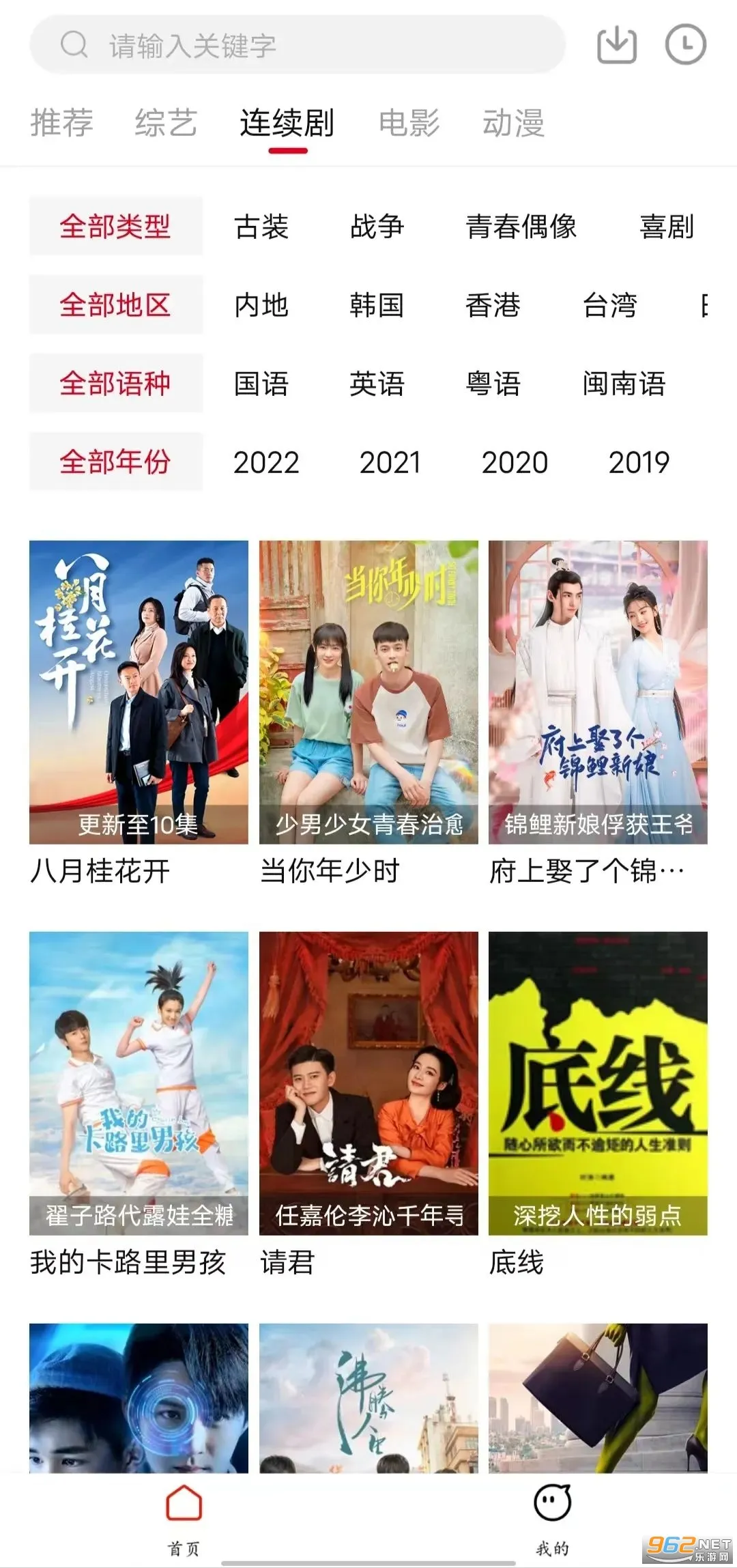Image resolution: width=737 pixels, height=1568 pixels.
Task: Select the 青春偶像 genre filter
Action: click(521, 227)
